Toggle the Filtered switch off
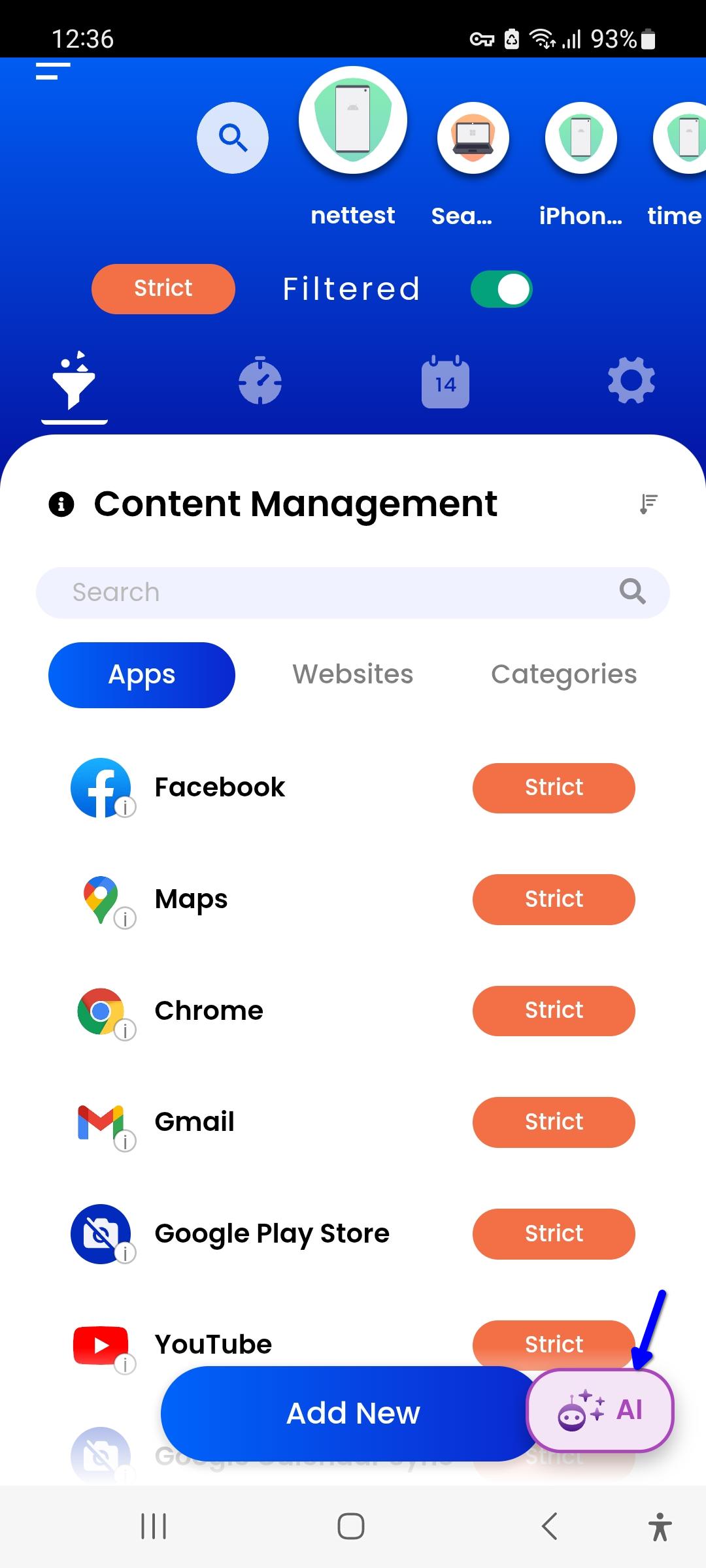 click(501, 289)
